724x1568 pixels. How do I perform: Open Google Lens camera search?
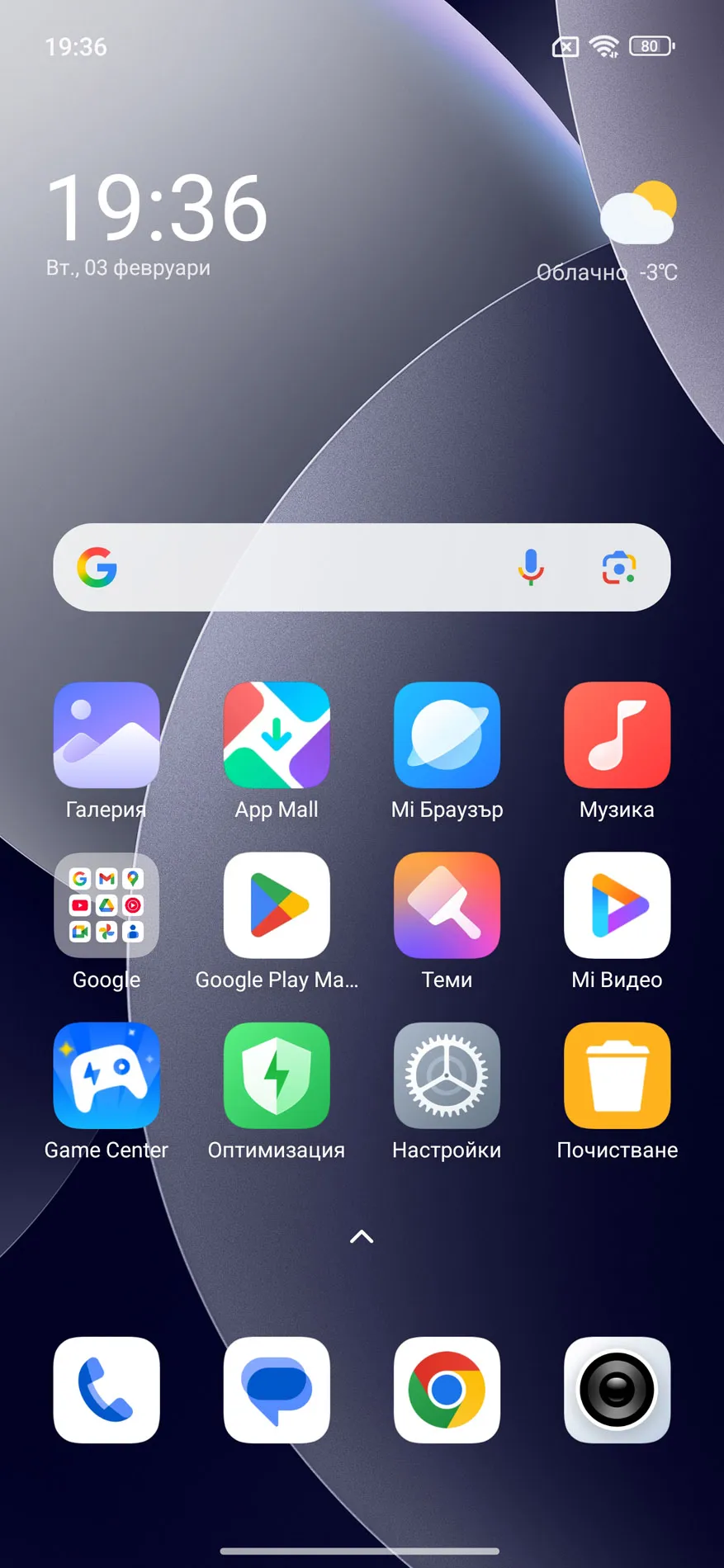point(618,568)
